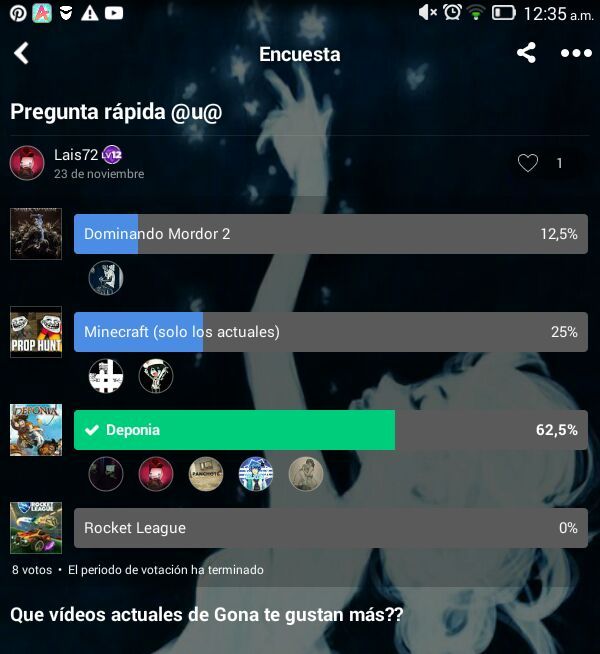
Task: View the voter avatar under Dominando Mordor 2
Action: pyautogui.click(x=106, y=278)
